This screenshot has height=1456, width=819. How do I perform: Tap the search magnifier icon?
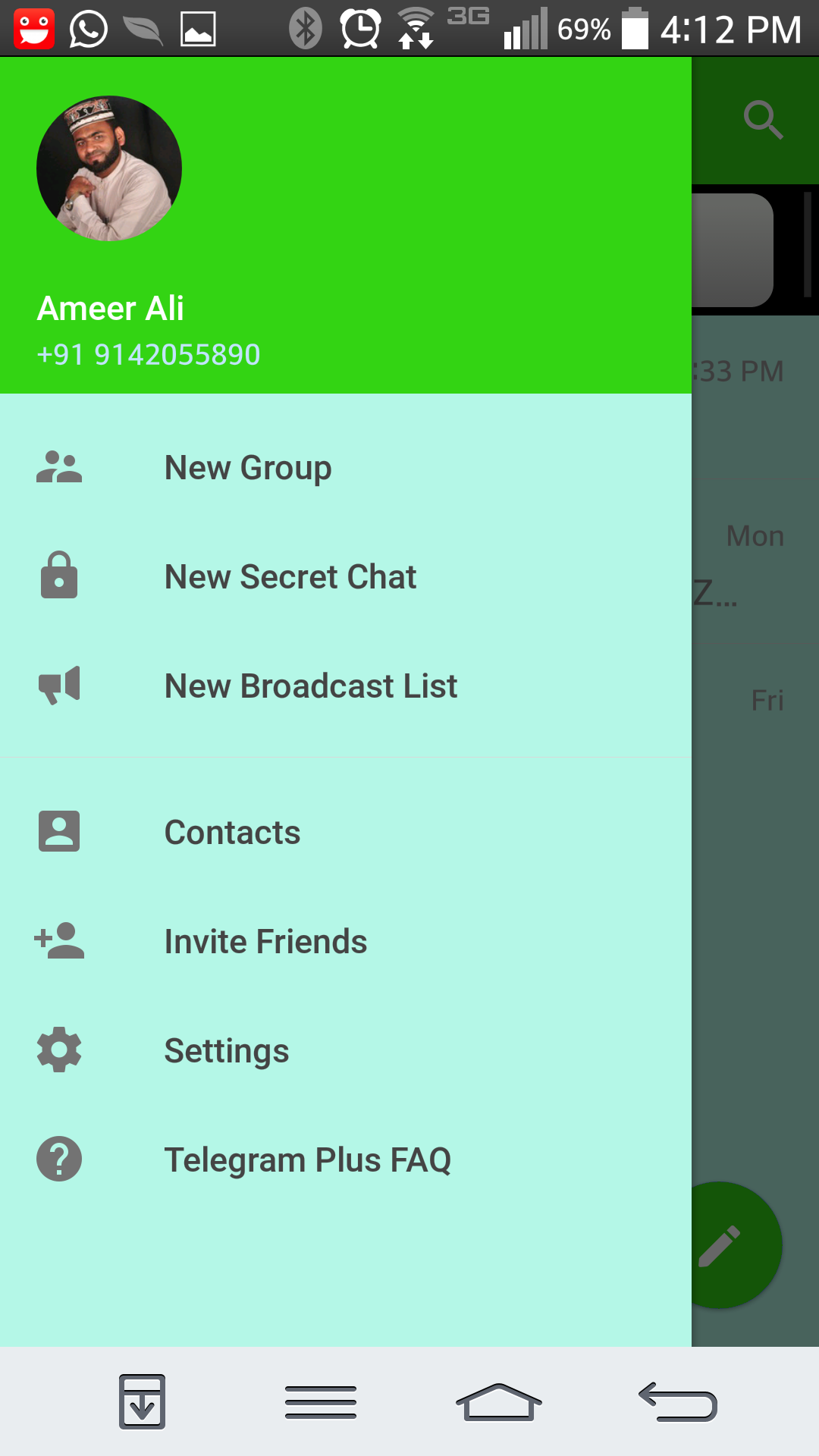click(x=763, y=120)
